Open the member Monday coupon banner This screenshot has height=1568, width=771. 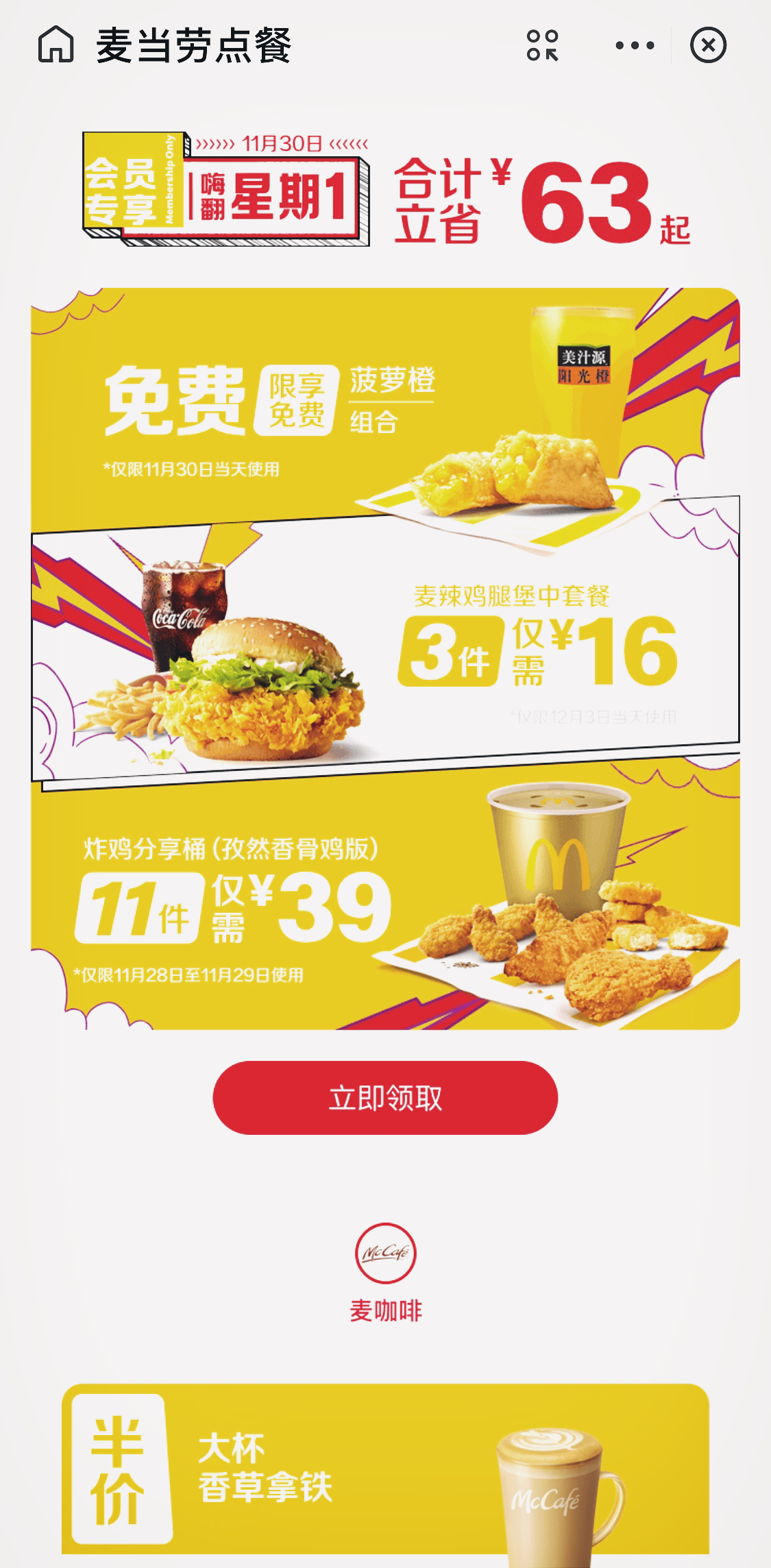385,659
